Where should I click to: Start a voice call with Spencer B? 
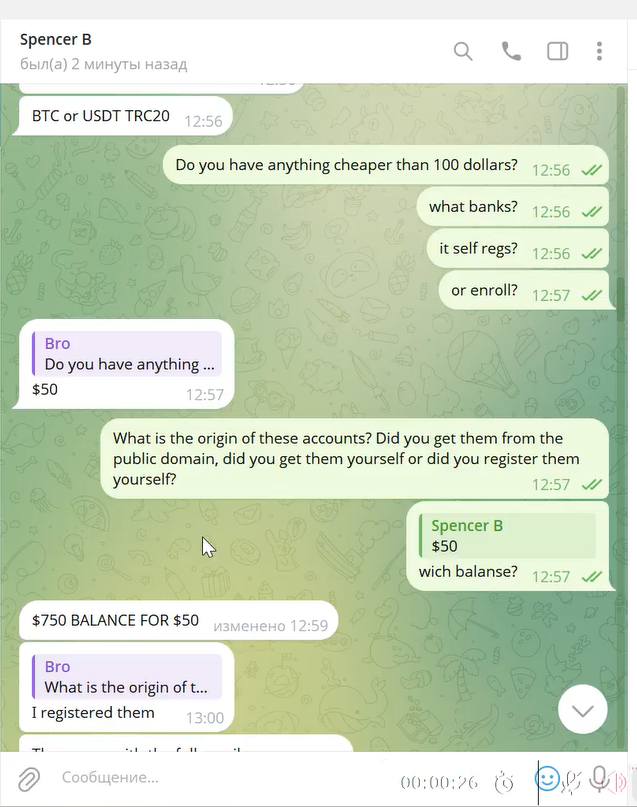[511, 51]
